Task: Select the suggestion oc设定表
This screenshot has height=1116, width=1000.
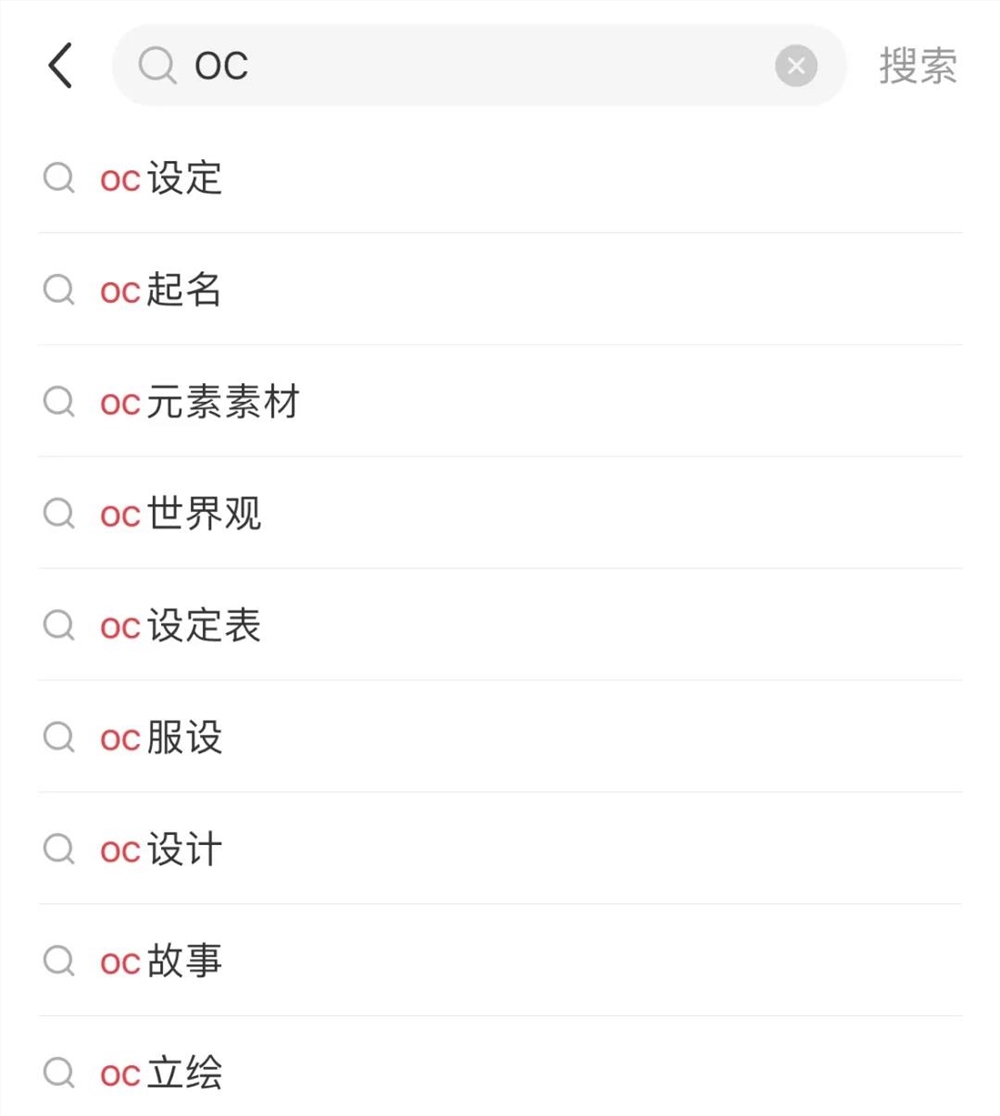Action: tap(180, 627)
